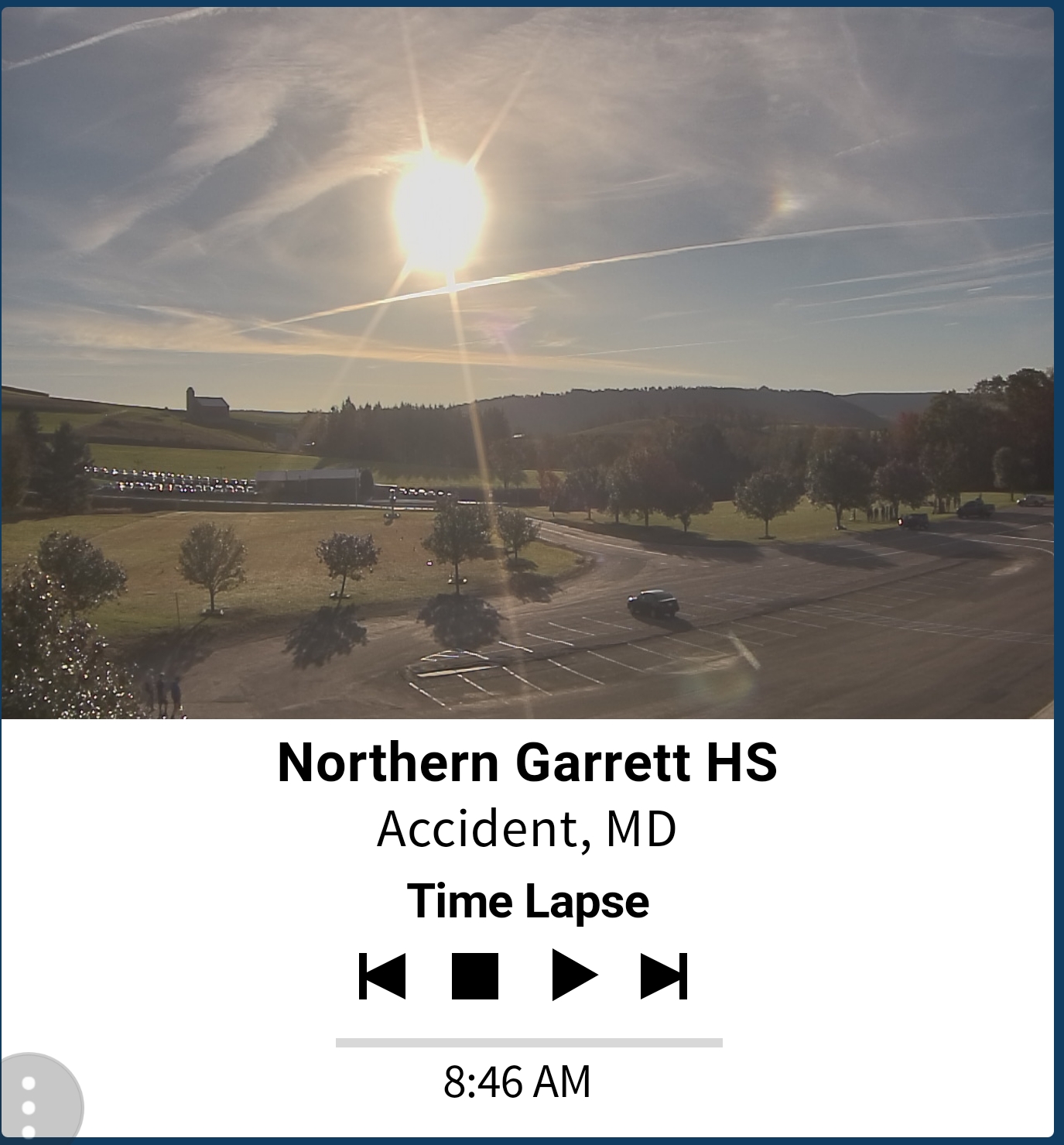
Task: Open the Northern Garrett HS camera image
Action: (527, 364)
